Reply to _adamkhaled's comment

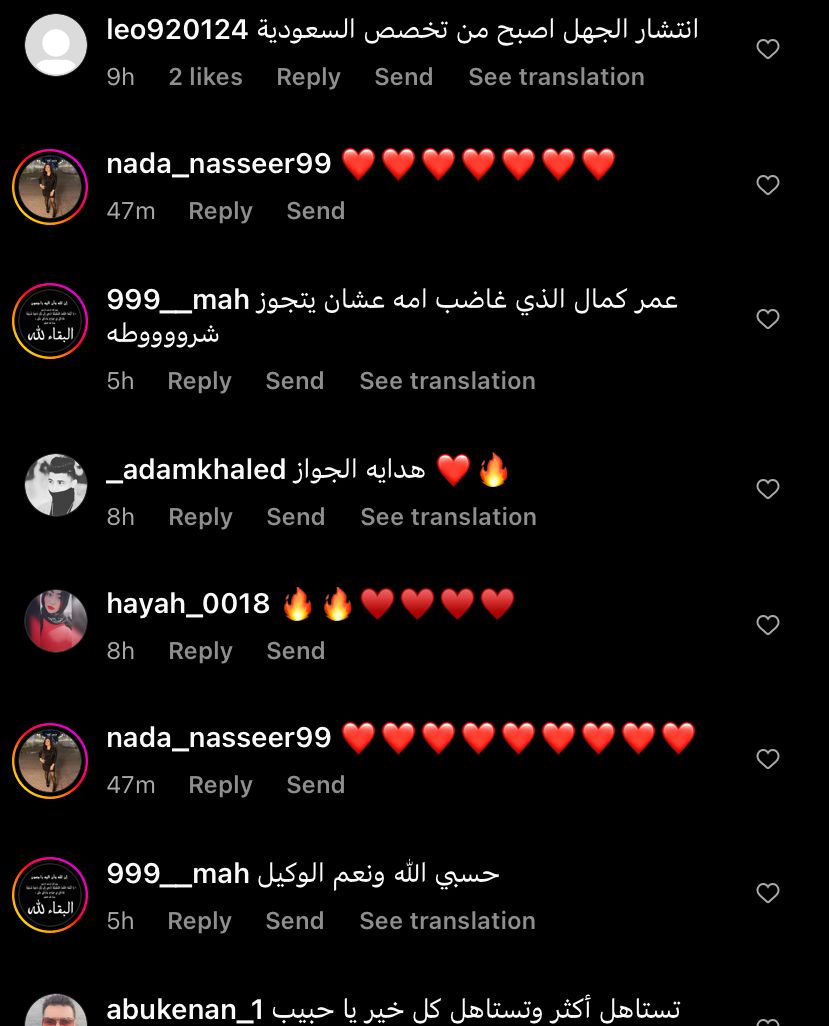point(200,517)
